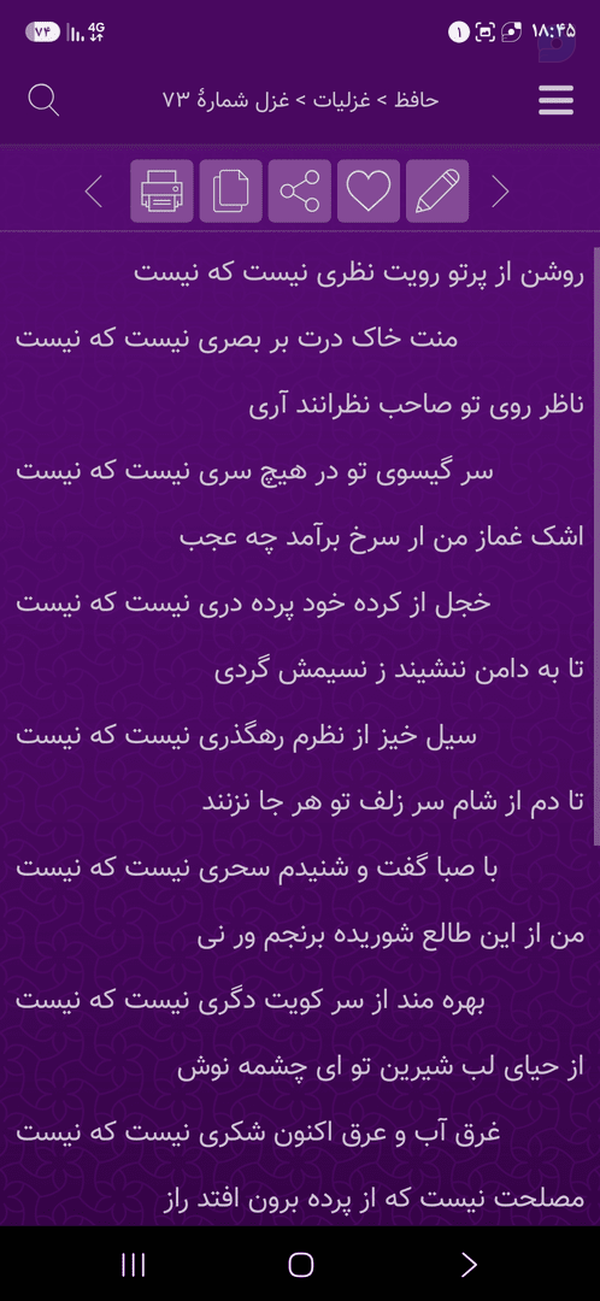This screenshot has width=600, height=1301.
Task: Open recent apps from navigation bar
Action: [x=133, y=1264]
